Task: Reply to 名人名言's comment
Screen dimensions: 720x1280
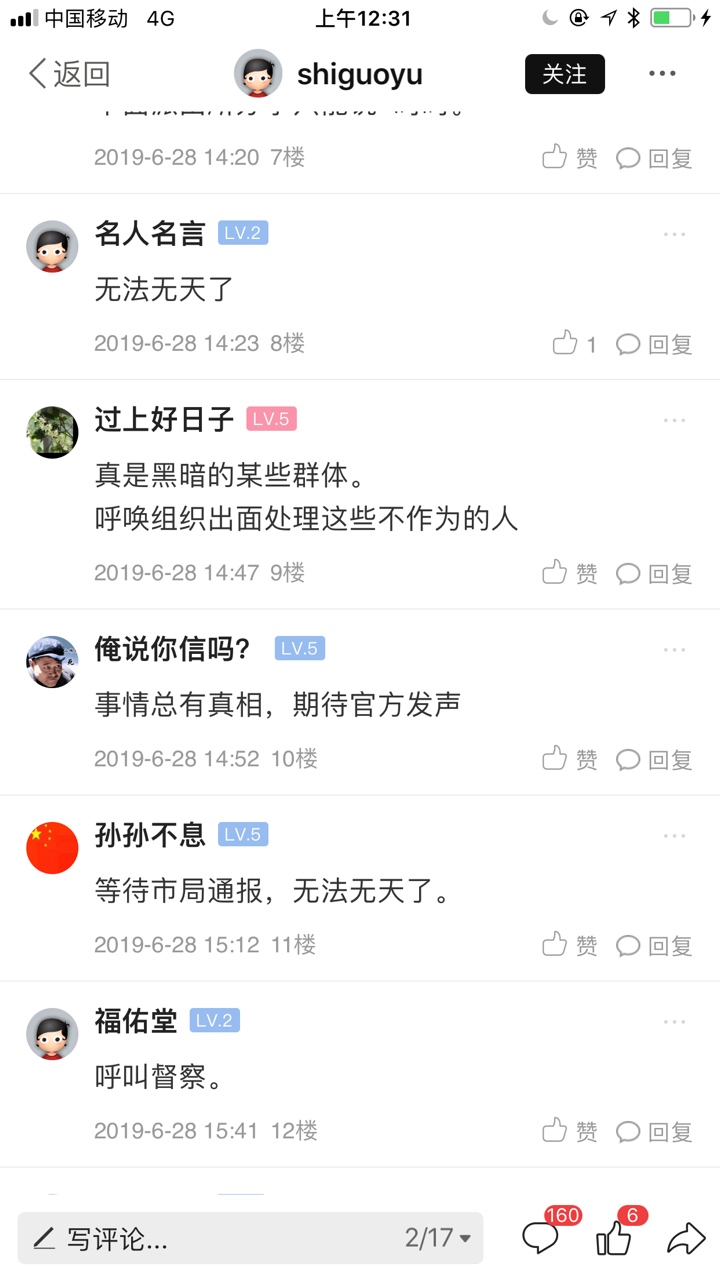Action: pos(655,344)
